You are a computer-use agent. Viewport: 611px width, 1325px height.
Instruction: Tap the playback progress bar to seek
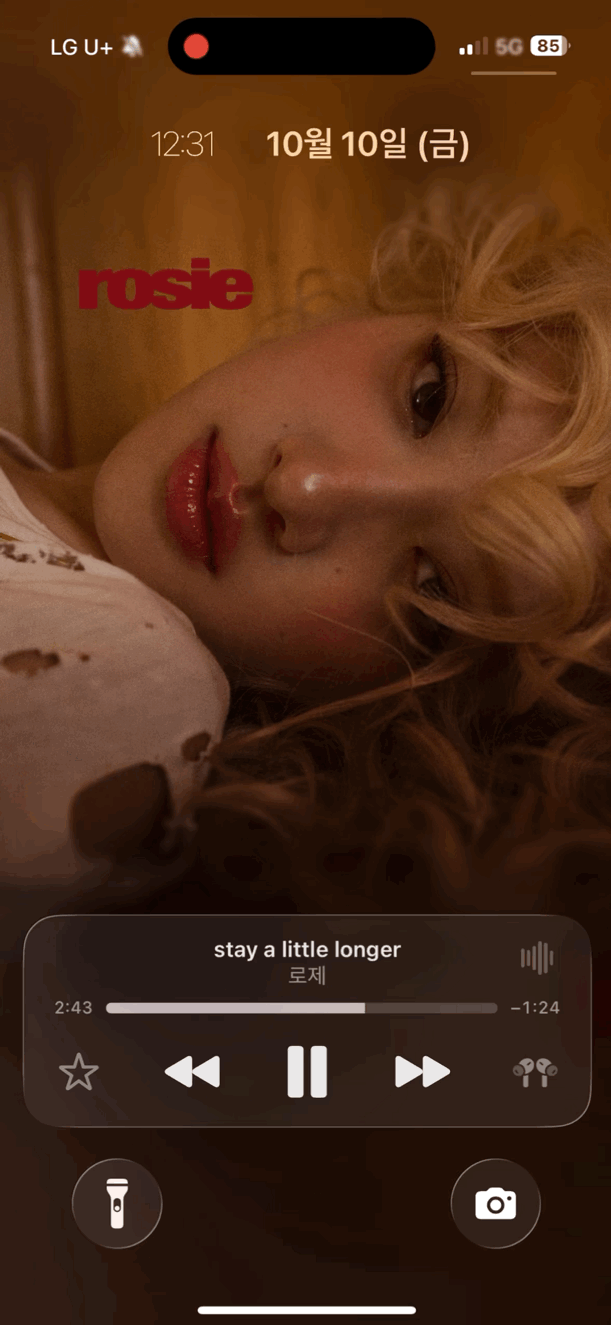coord(301,1008)
